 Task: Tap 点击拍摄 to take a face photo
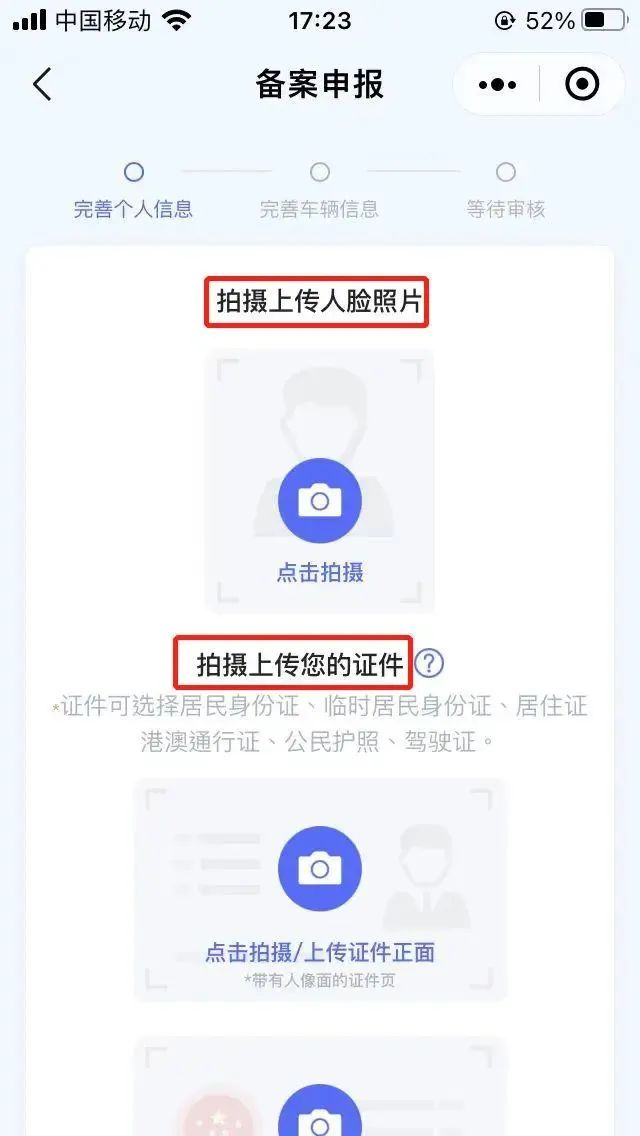pyautogui.click(x=320, y=501)
